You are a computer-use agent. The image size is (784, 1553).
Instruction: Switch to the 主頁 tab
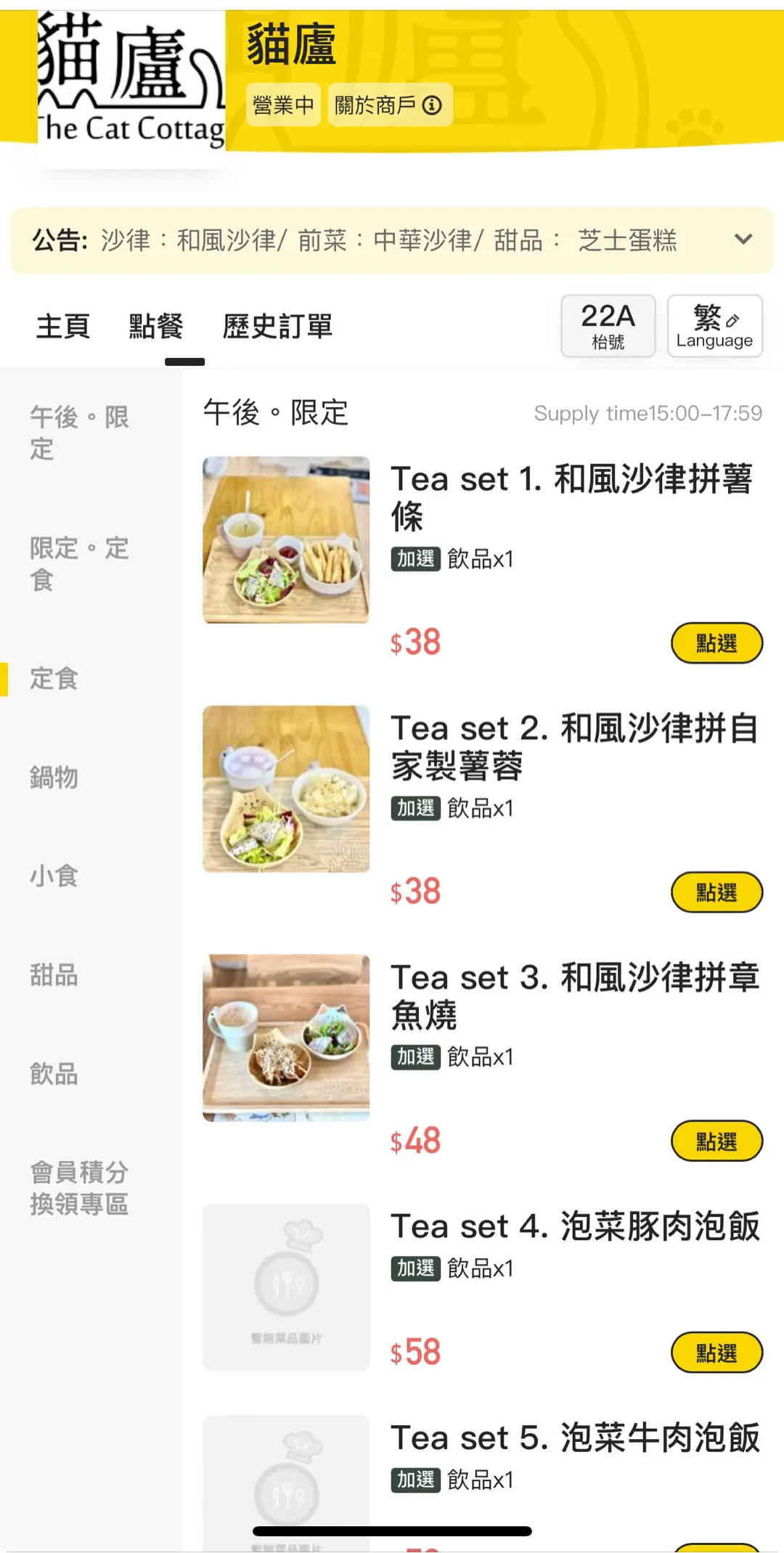point(63,327)
